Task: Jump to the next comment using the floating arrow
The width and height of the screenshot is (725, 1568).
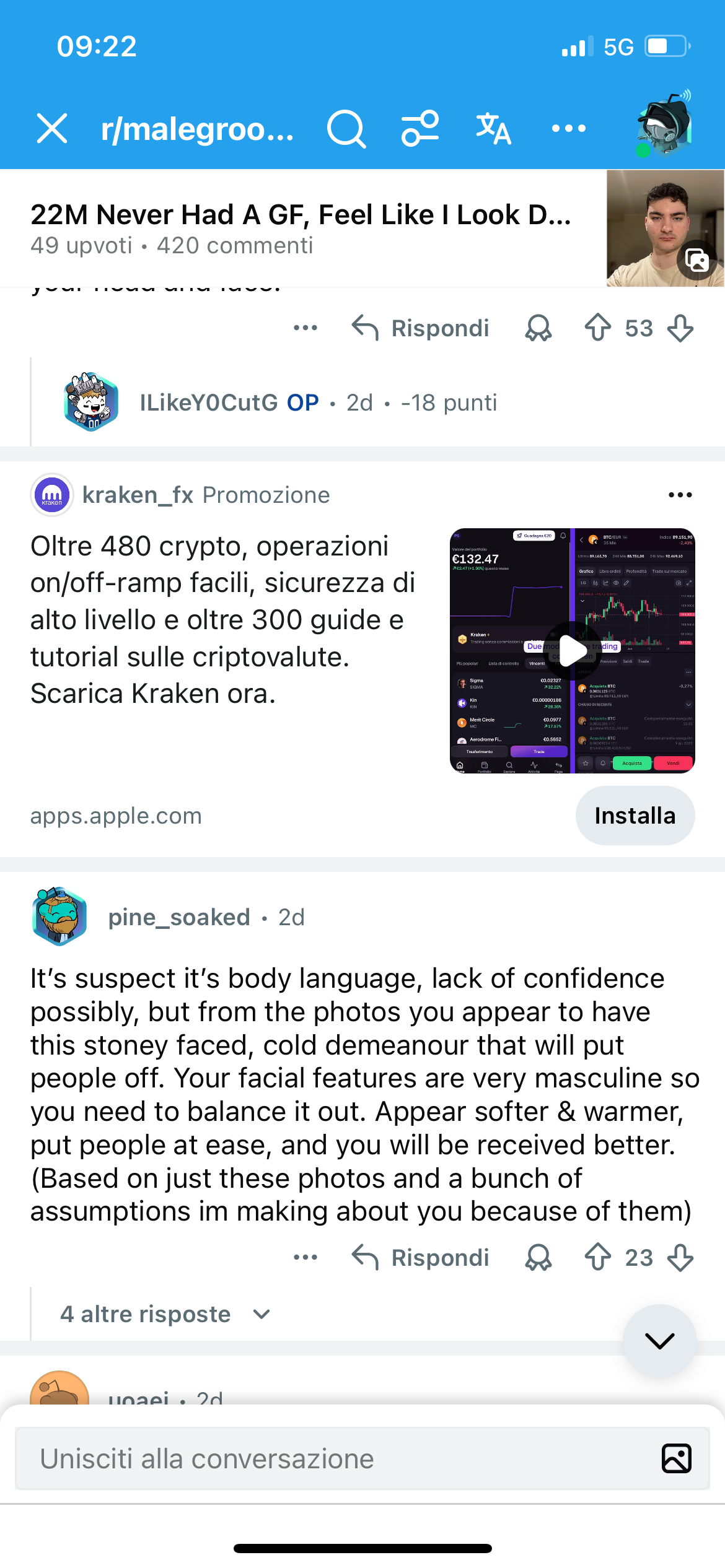Action: (659, 1341)
